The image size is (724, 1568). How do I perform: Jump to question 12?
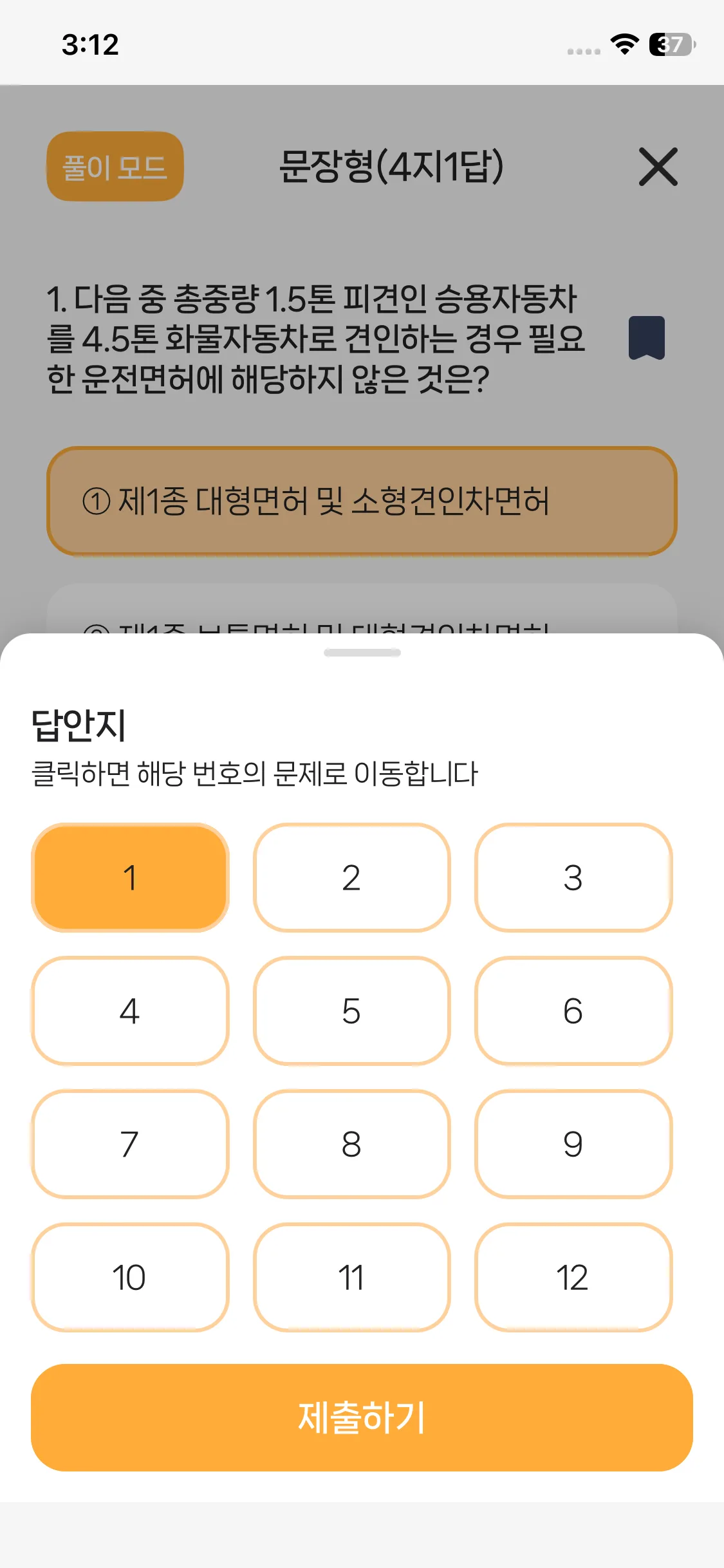pyautogui.click(x=573, y=1277)
